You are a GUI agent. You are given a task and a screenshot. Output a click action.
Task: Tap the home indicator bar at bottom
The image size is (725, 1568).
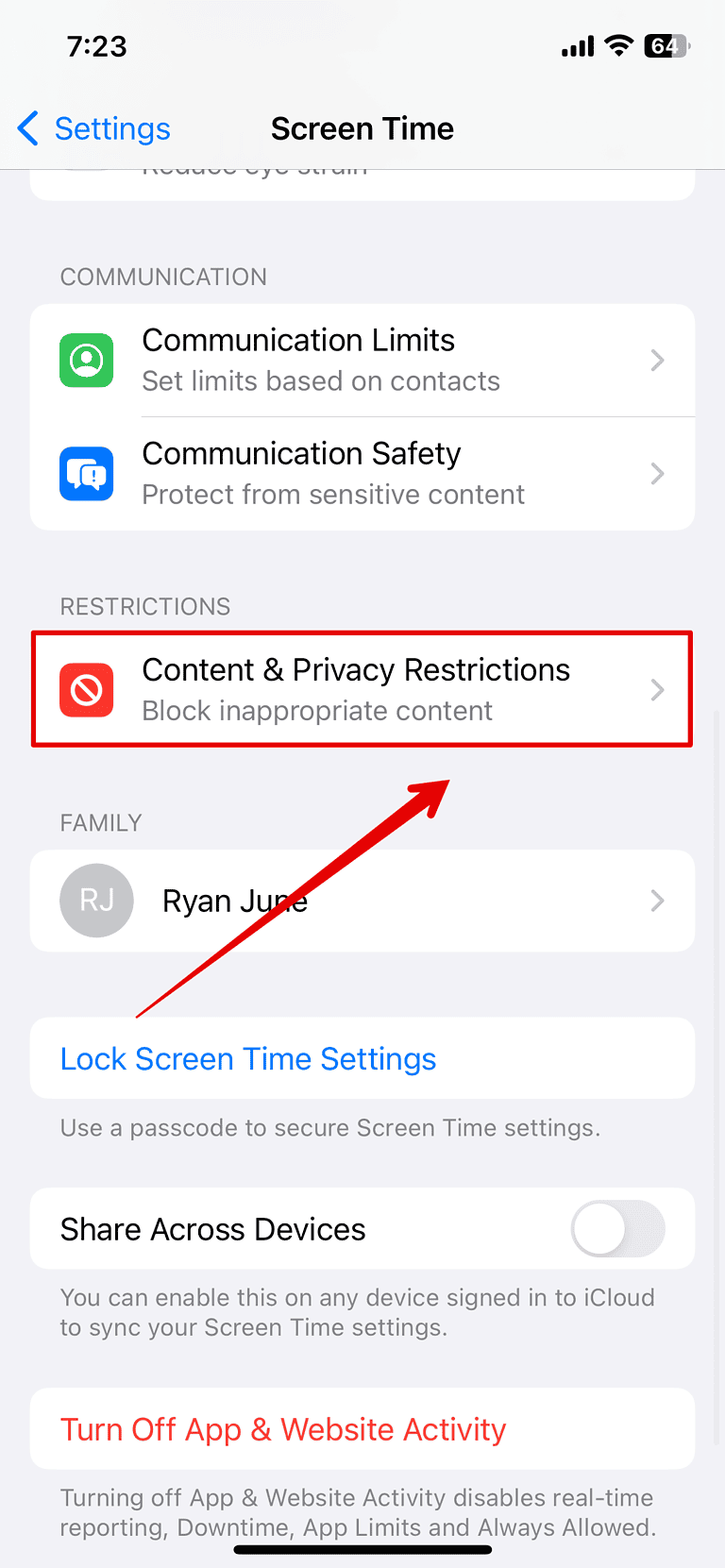(362, 1549)
